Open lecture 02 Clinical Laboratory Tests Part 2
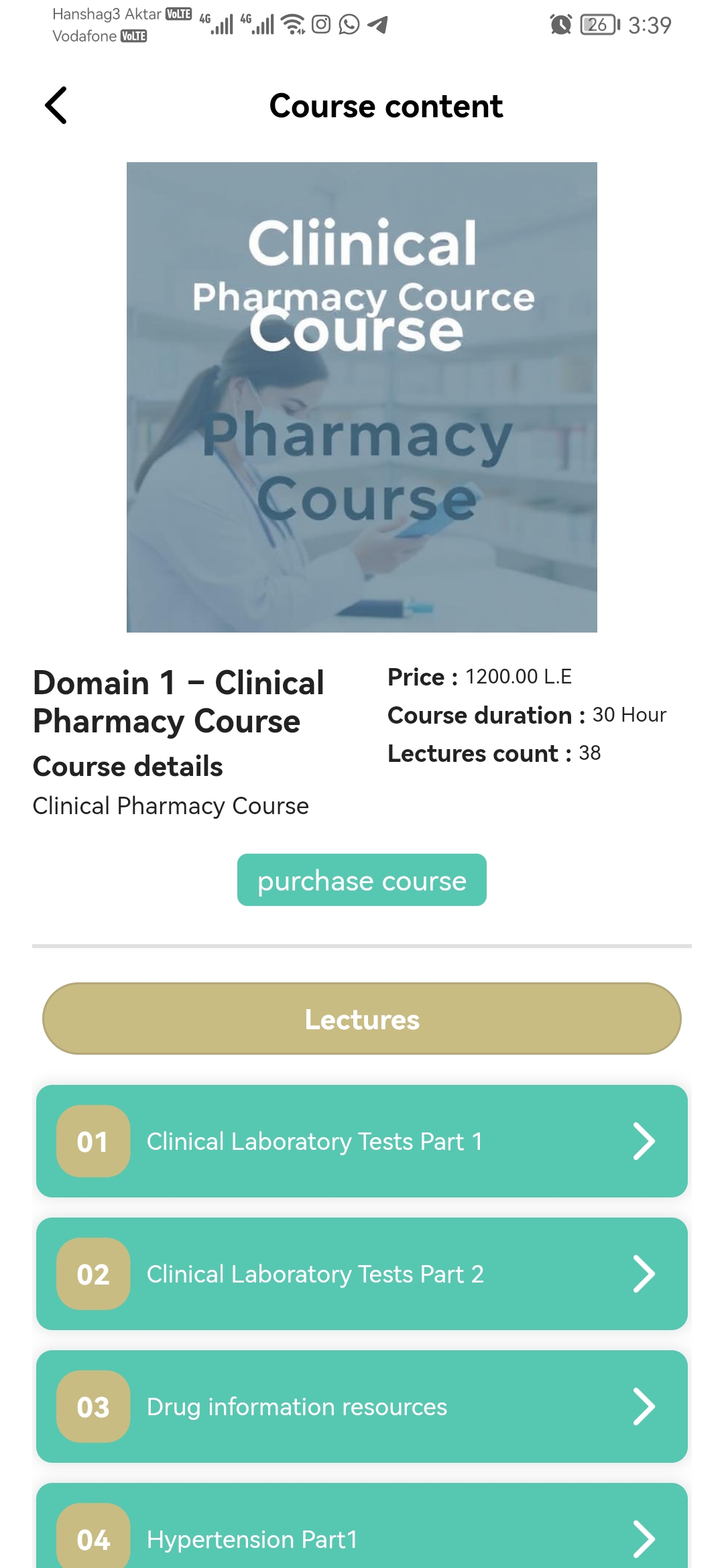Screen dimensions: 724x1568 click(x=361, y=1274)
